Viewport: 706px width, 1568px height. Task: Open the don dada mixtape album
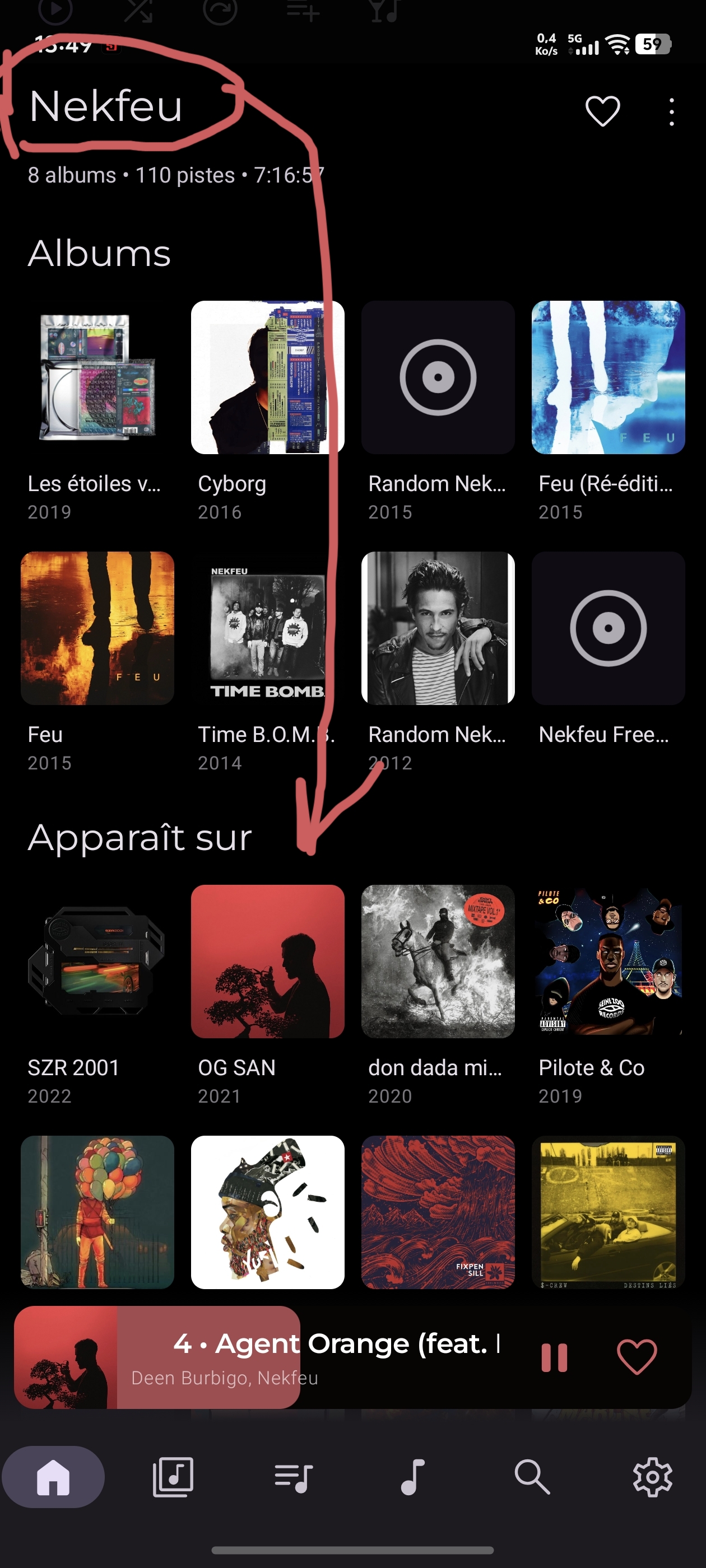coord(438,961)
